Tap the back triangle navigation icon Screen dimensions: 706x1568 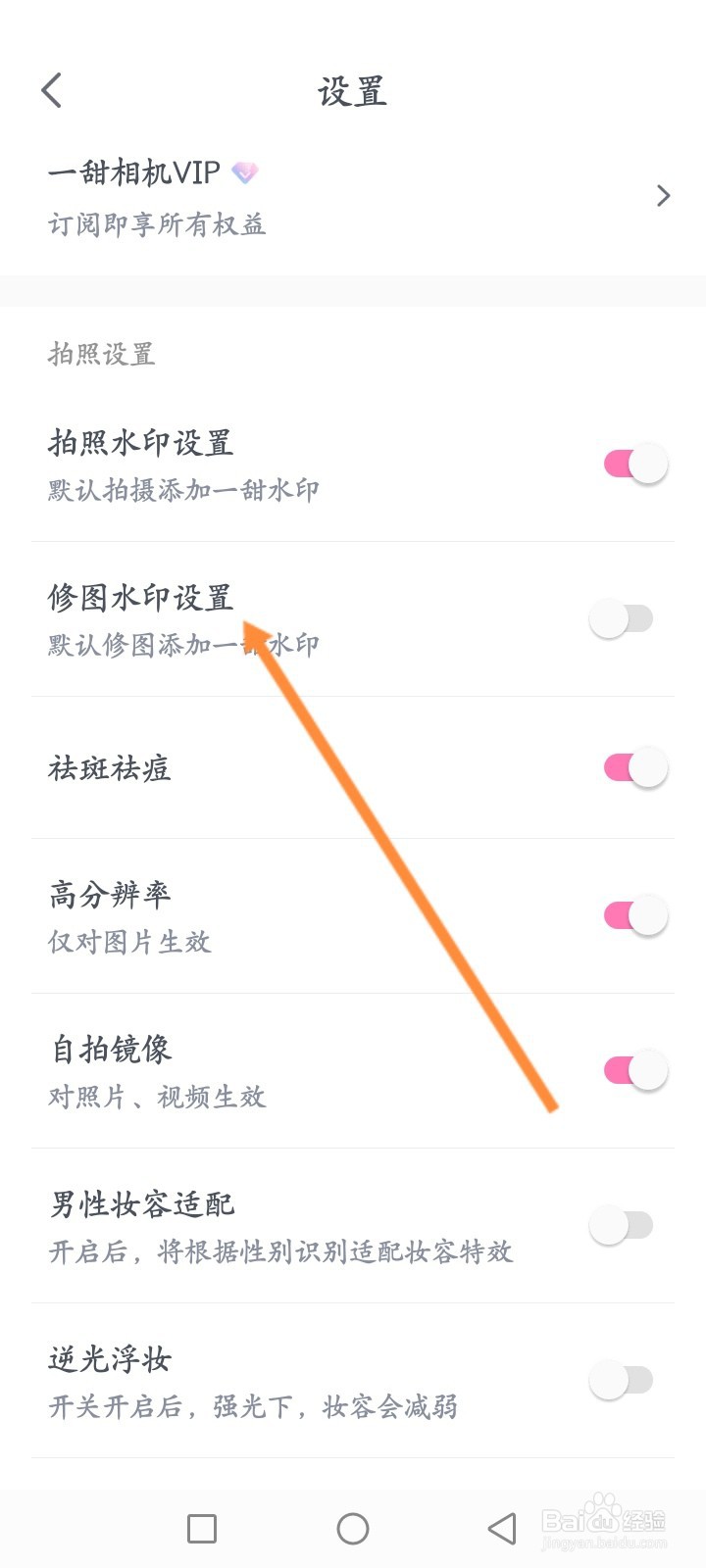pyautogui.click(x=498, y=1527)
